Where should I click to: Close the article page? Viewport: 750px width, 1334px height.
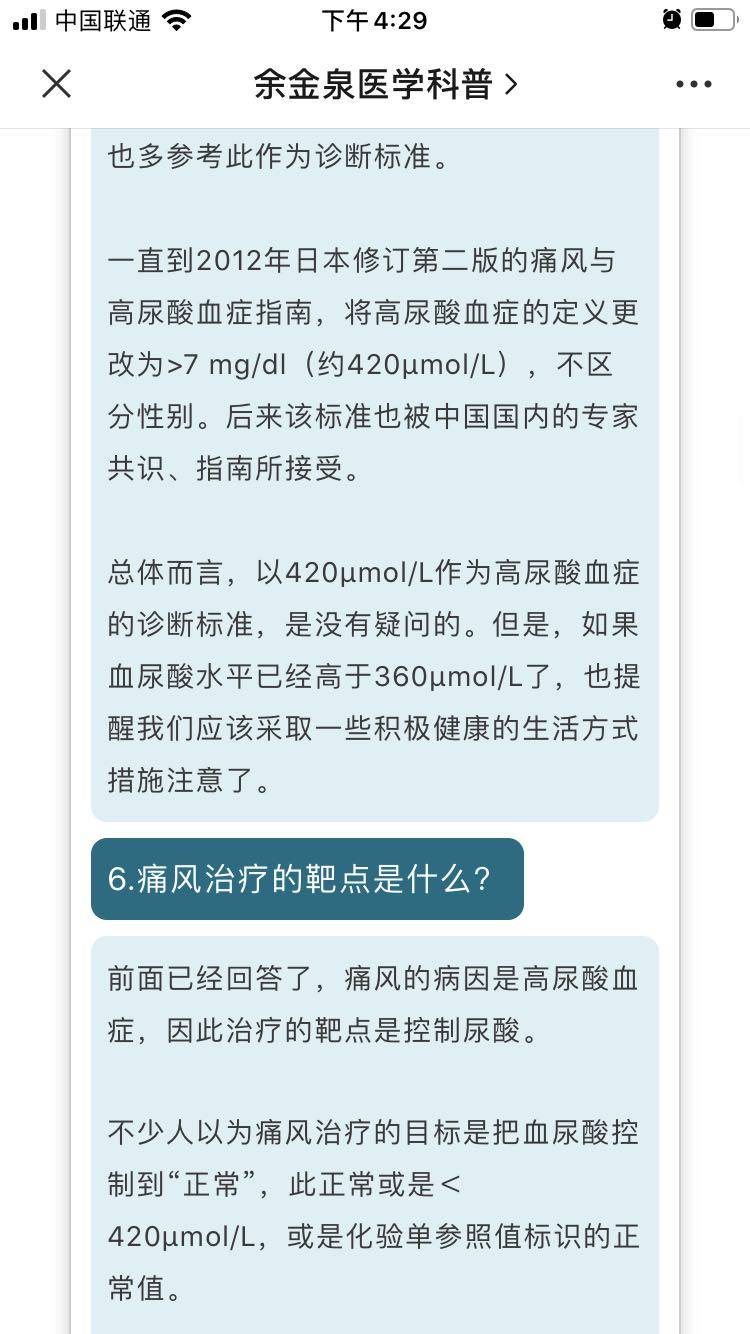pyautogui.click(x=57, y=84)
